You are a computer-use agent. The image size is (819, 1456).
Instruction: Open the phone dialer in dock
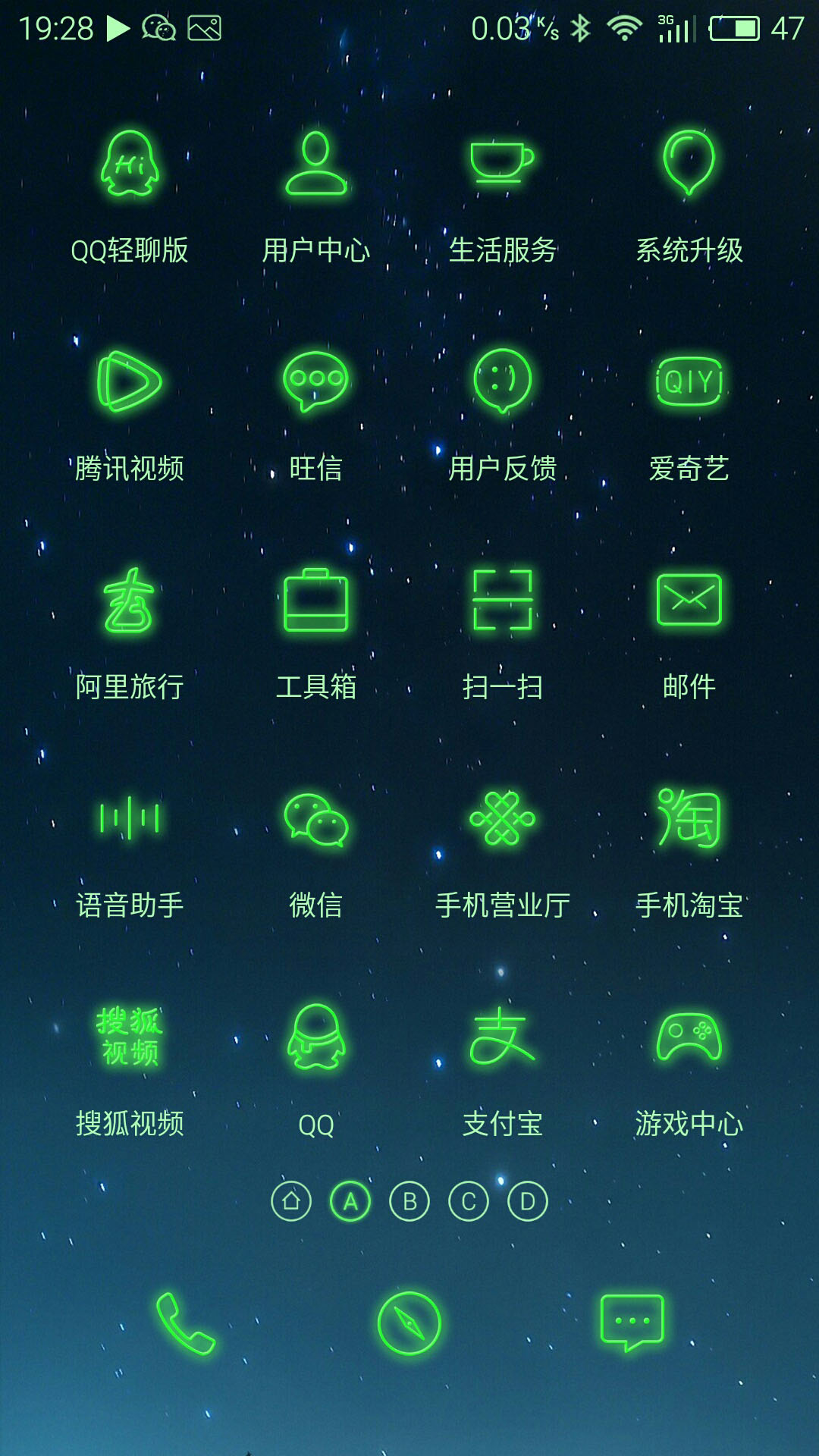click(x=186, y=1323)
